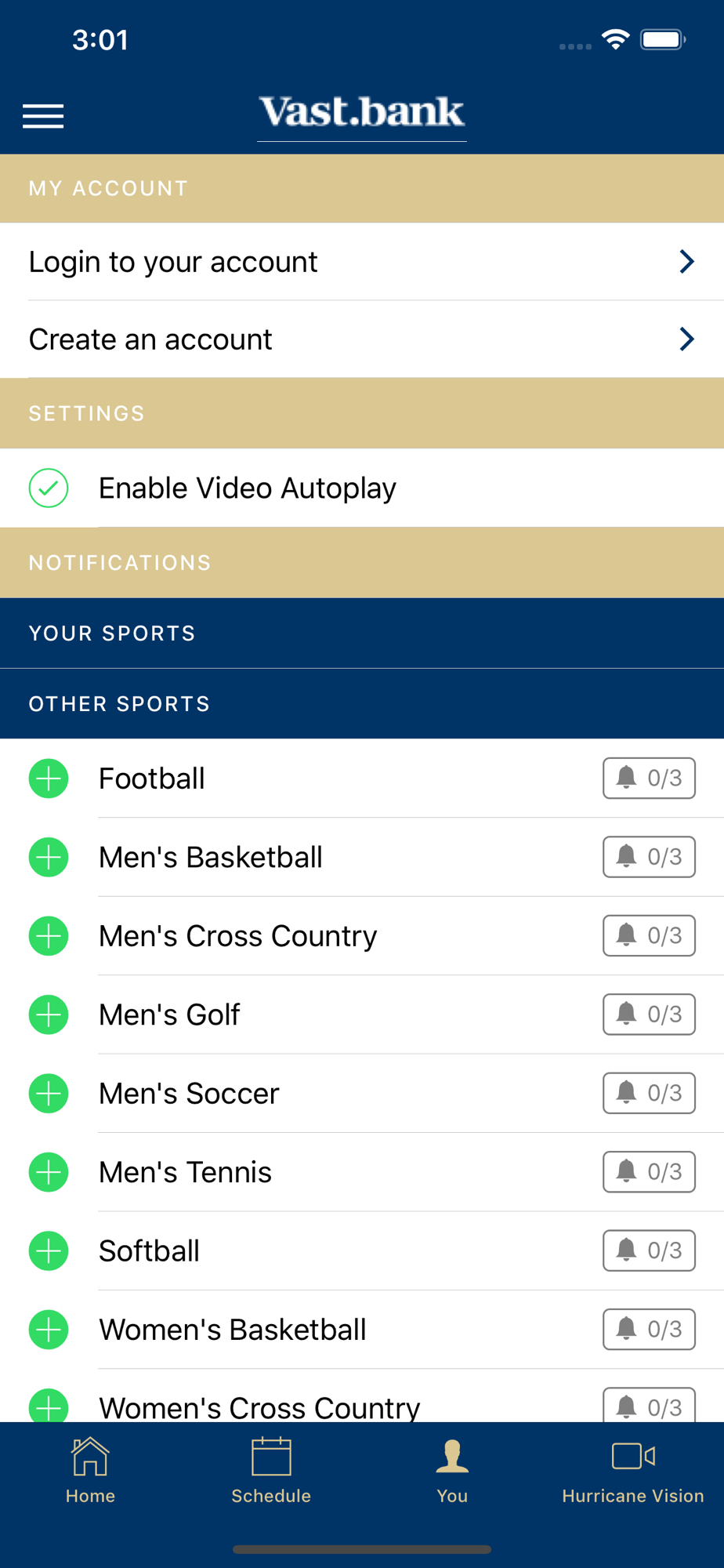Go to the Hurricane Vision tab
Viewport: 724px width, 1568px height.
pyautogui.click(x=633, y=1470)
